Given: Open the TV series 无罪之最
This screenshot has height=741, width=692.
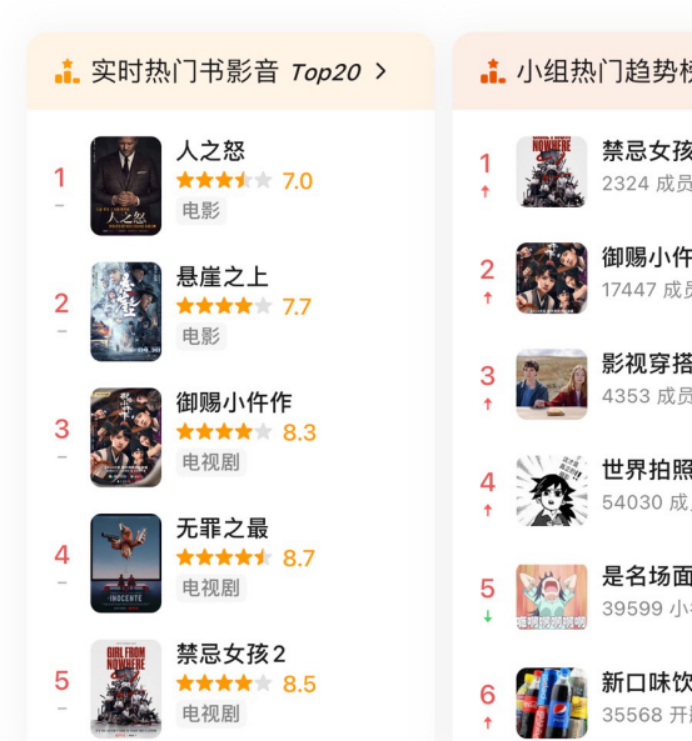Looking at the screenshot, I should click(221, 528).
